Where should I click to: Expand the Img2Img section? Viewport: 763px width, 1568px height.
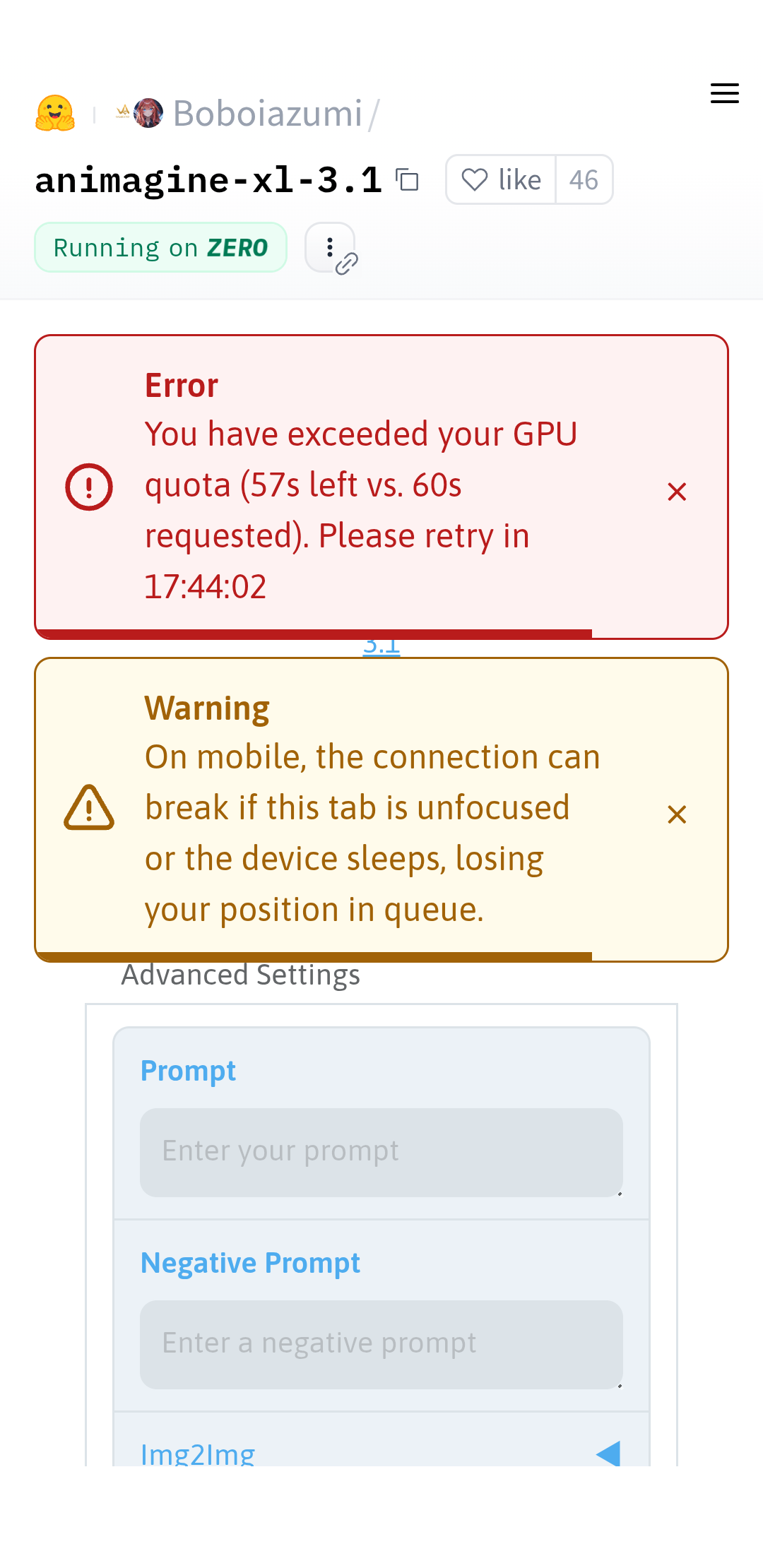point(606,1454)
